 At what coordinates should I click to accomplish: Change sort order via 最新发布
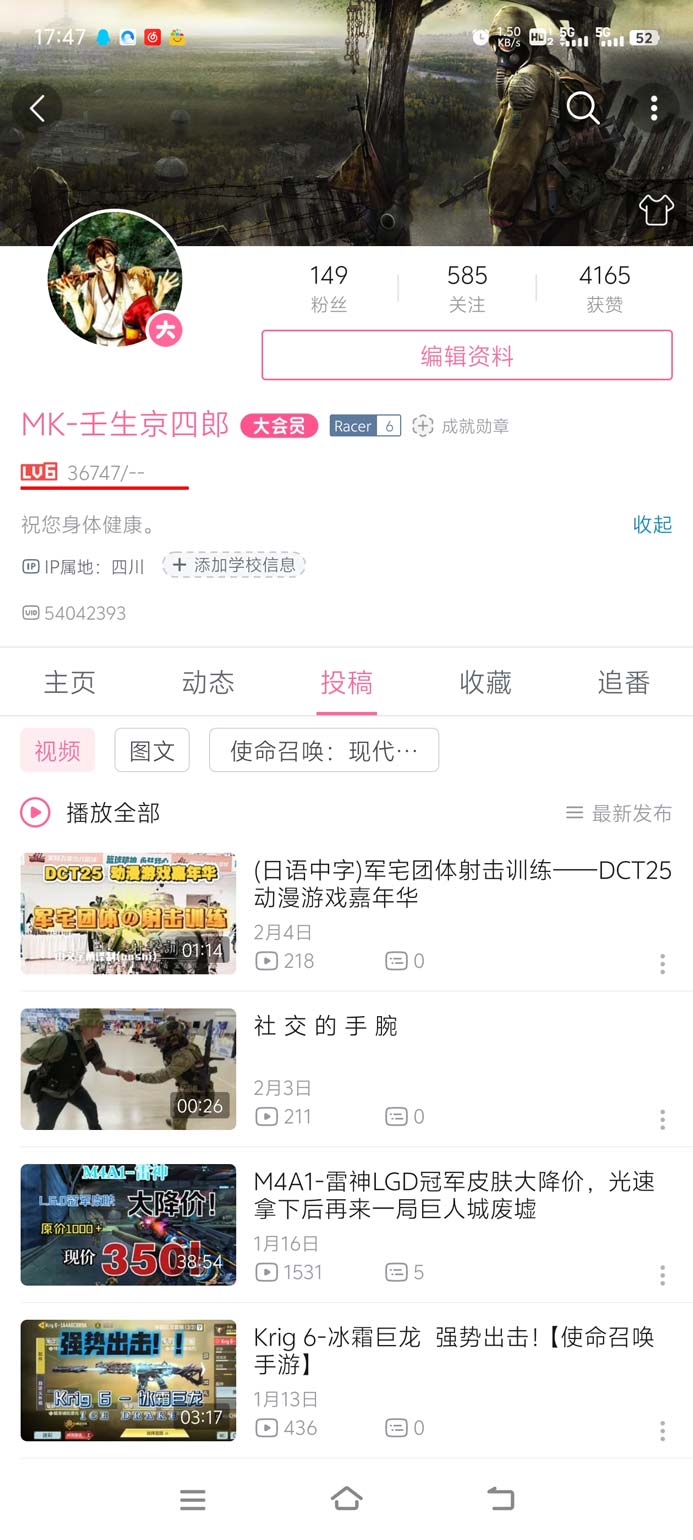pyautogui.click(x=619, y=813)
